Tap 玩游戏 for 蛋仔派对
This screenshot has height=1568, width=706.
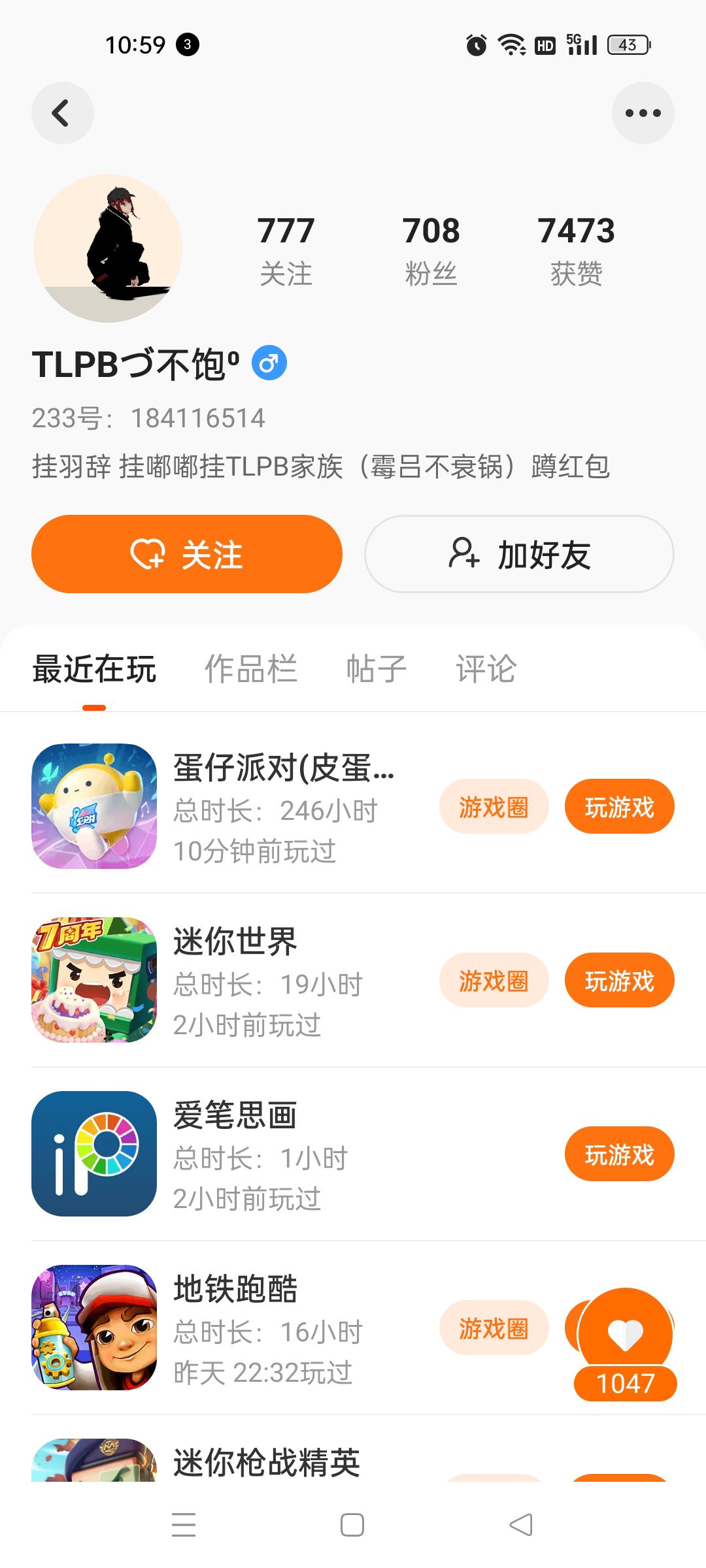[x=619, y=807]
